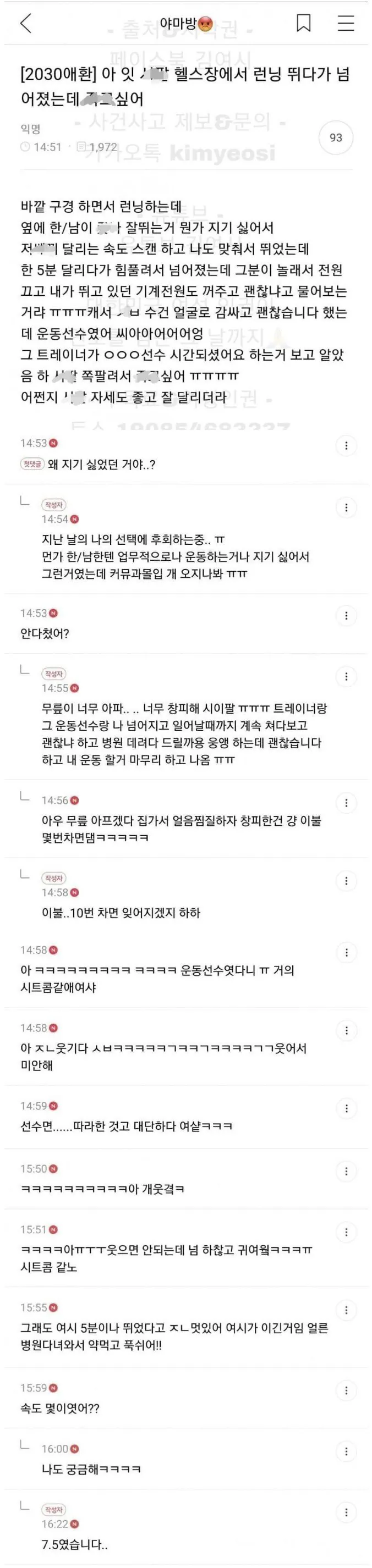Open options for comment '속도 몇이였어??'
372x1568 pixels.
tap(346, 1390)
